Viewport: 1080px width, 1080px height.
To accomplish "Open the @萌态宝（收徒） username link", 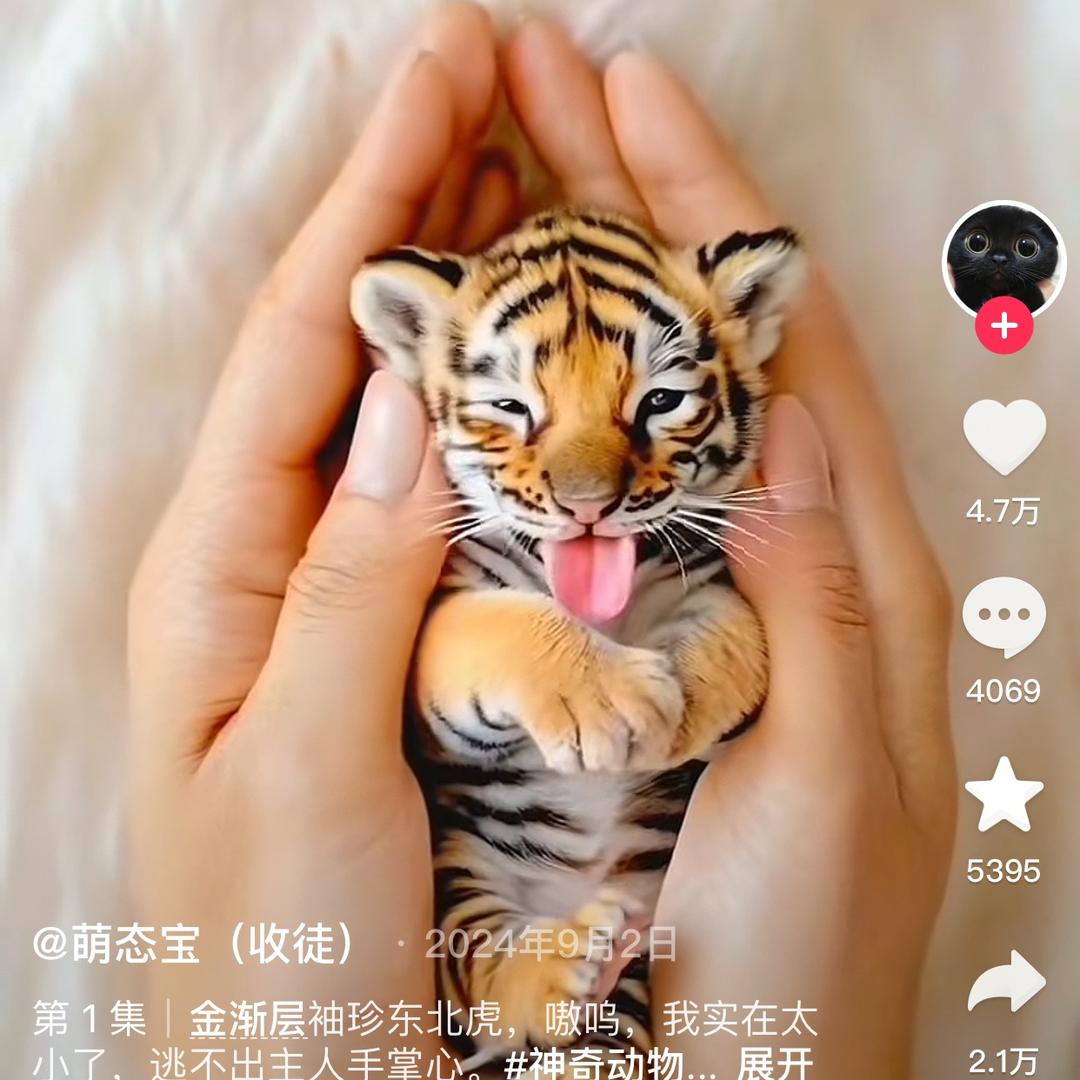I will [197, 943].
